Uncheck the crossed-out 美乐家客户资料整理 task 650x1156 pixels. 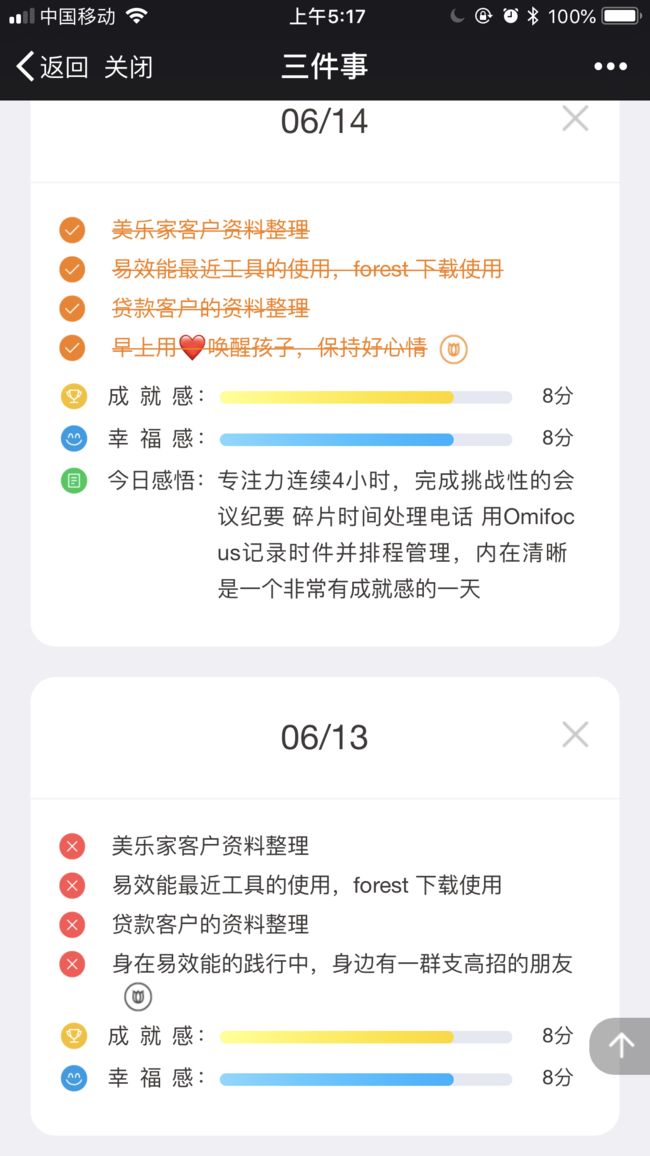[x=72, y=230]
